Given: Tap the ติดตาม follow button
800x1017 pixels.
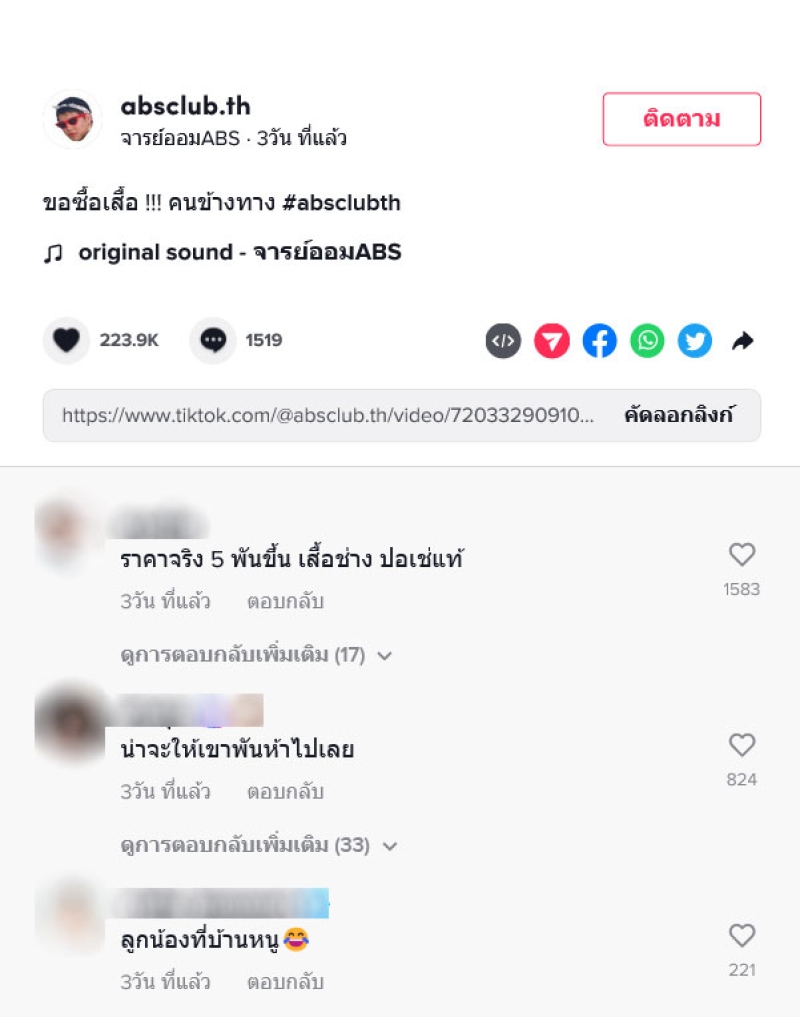Looking at the screenshot, I should [x=681, y=119].
